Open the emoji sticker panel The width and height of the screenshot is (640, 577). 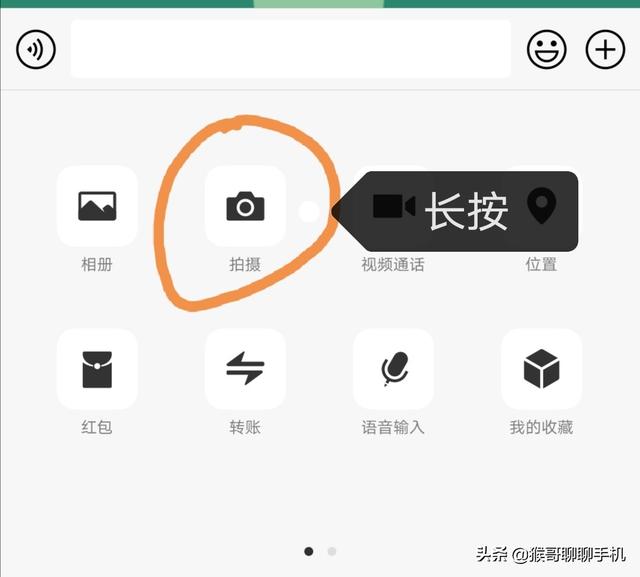(x=547, y=49)
